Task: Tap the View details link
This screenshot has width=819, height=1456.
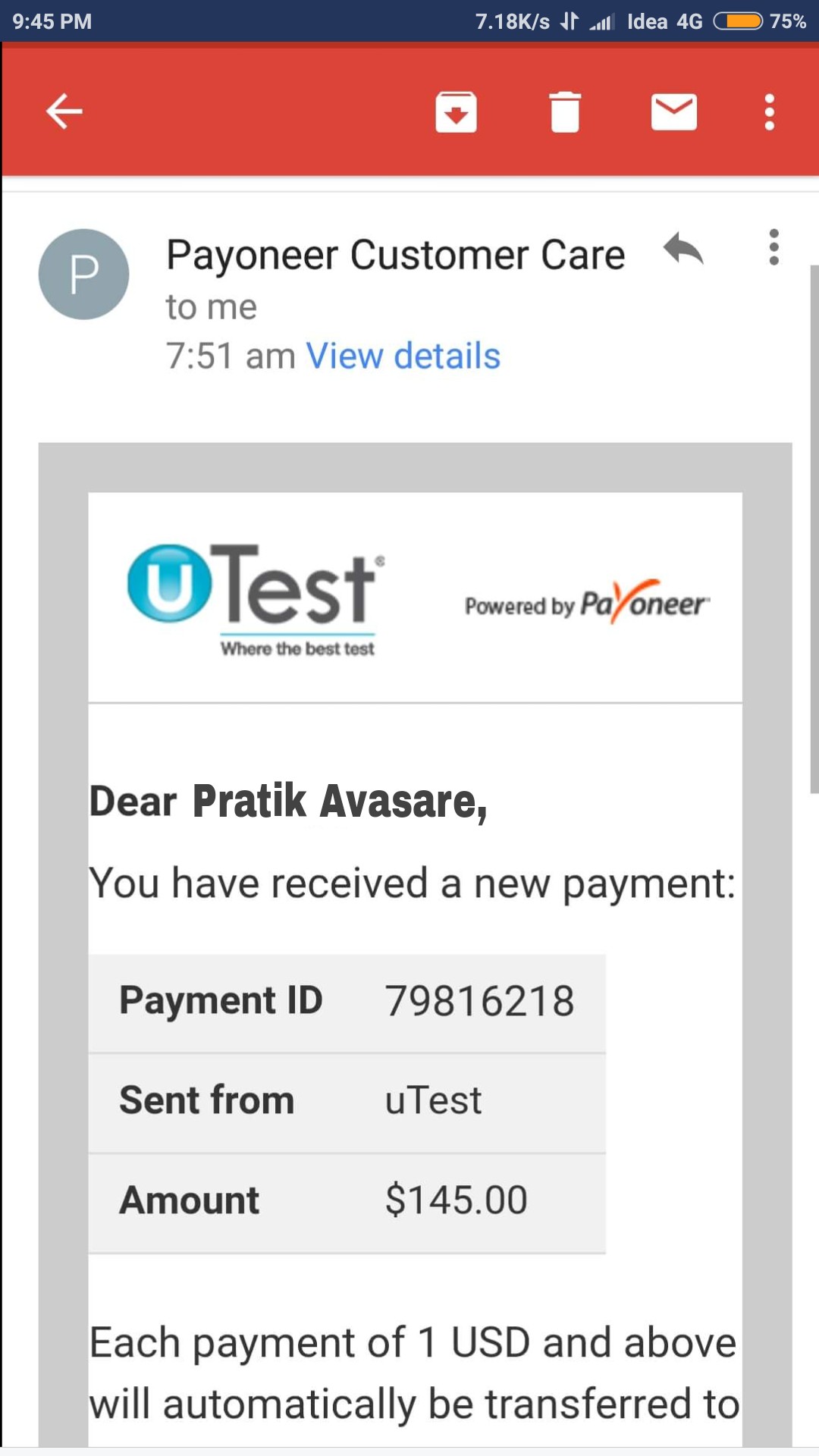Action: (x=403, y=356)
